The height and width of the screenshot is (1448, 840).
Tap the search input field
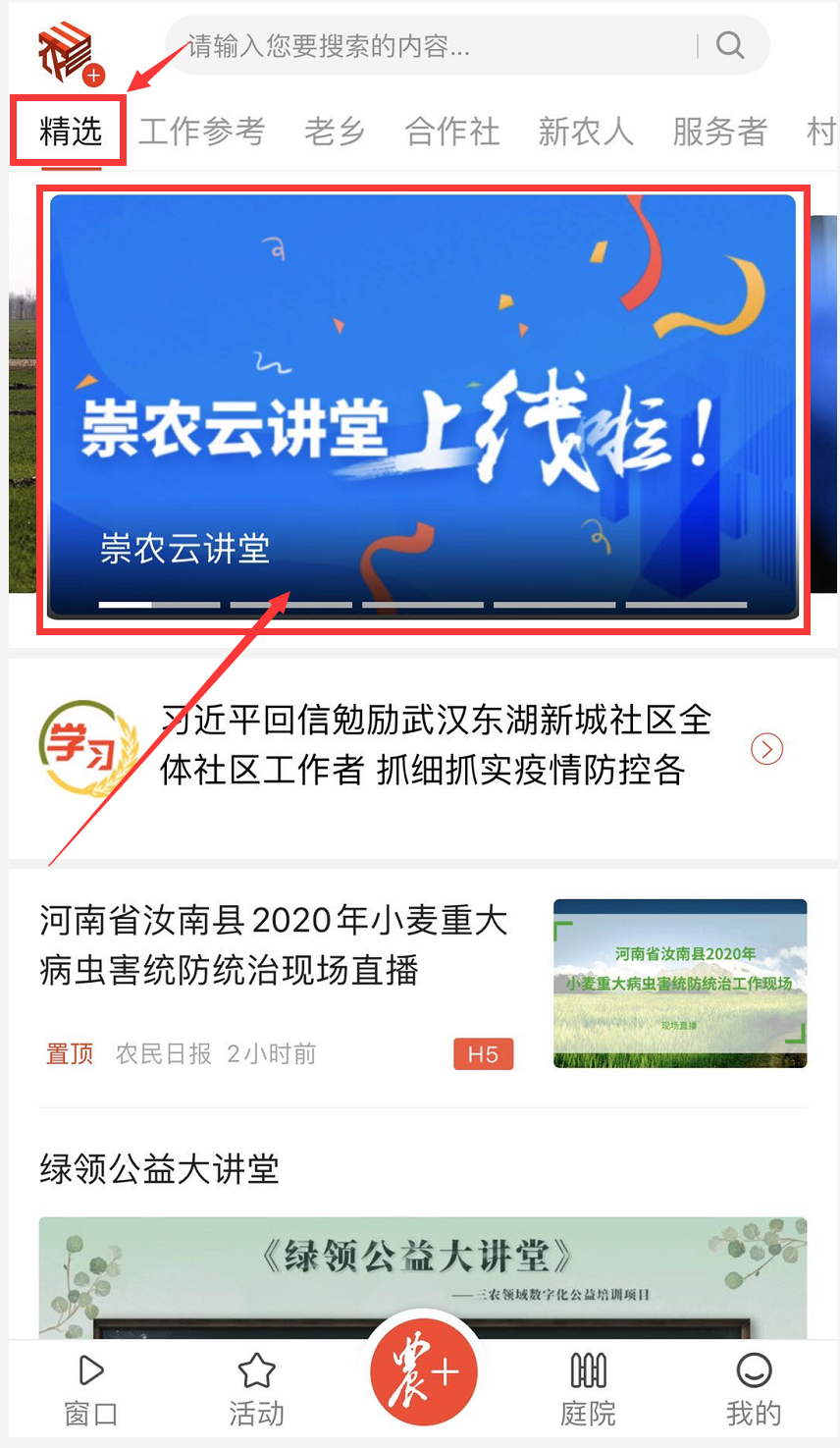[x=432, y=45]
